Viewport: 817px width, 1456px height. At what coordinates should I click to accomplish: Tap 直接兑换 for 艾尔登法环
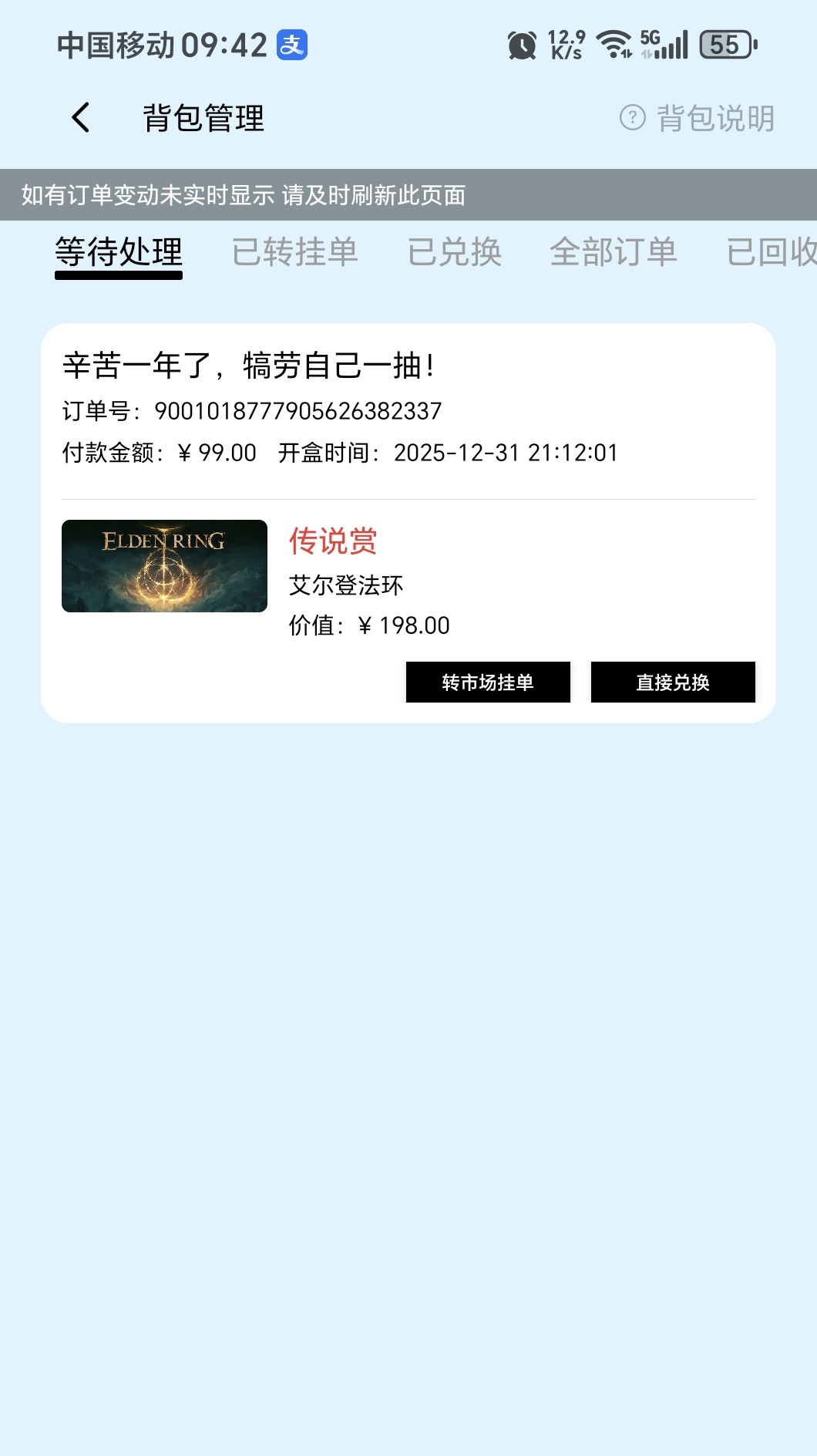click(673, 682)
